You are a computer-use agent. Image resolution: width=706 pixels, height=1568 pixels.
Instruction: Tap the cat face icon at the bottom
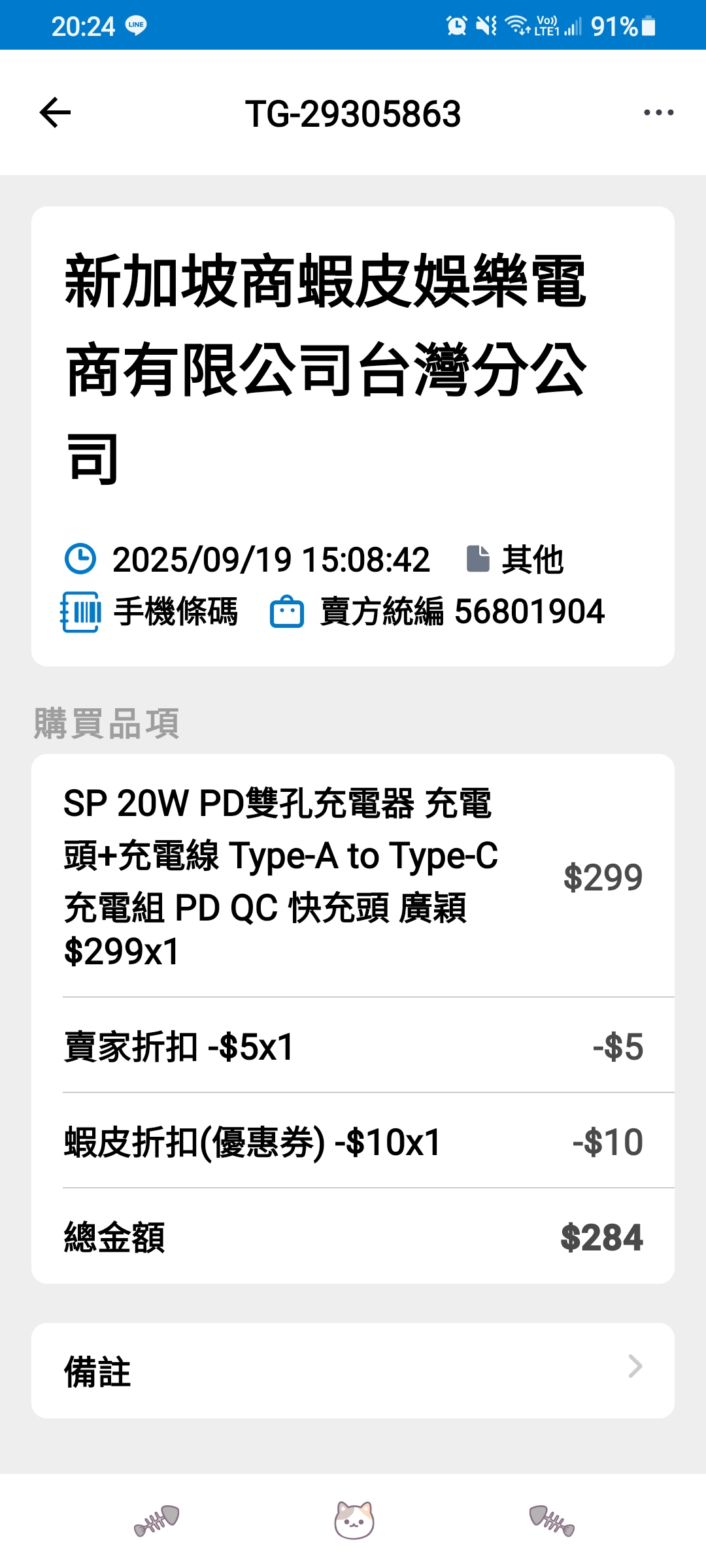354,1520
